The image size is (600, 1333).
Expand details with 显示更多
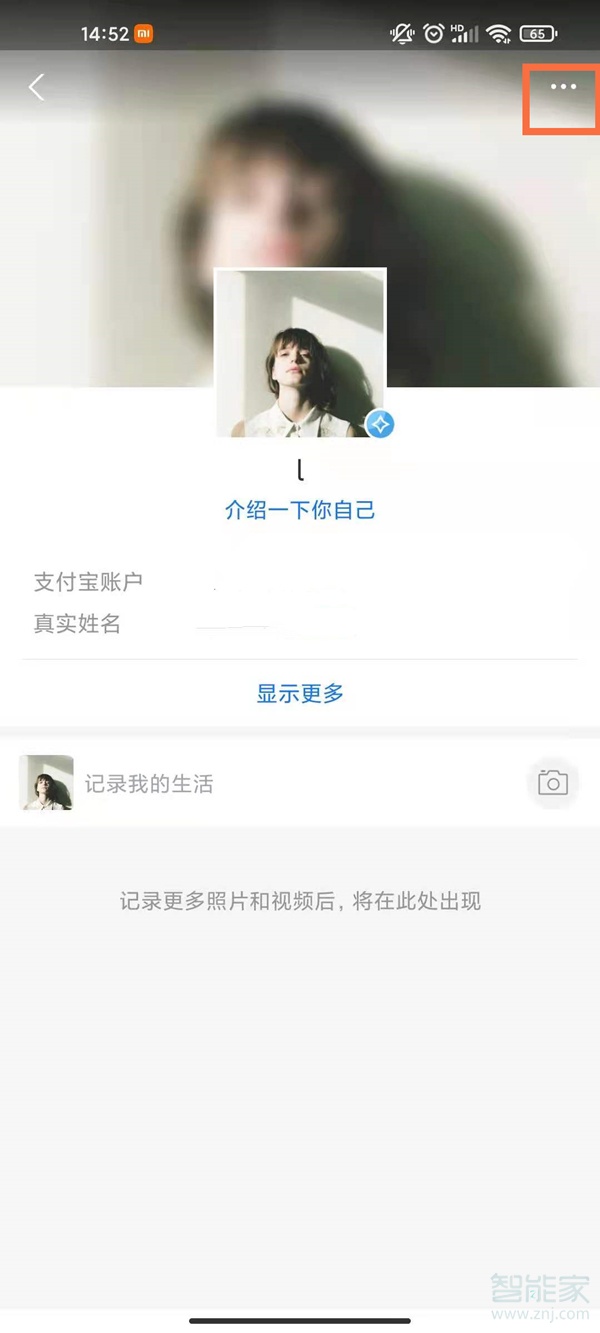300,693
